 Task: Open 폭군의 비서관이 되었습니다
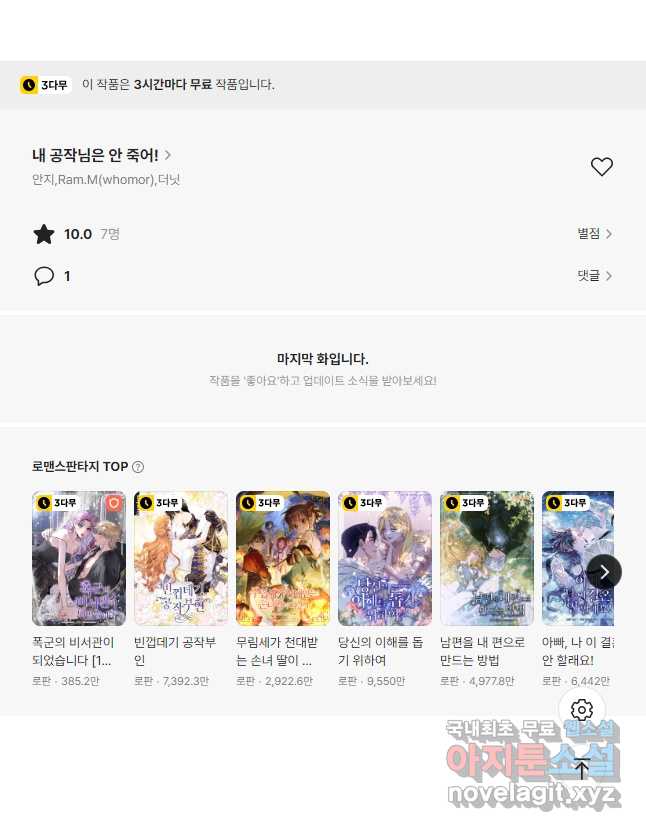click(x=79, y=558)
